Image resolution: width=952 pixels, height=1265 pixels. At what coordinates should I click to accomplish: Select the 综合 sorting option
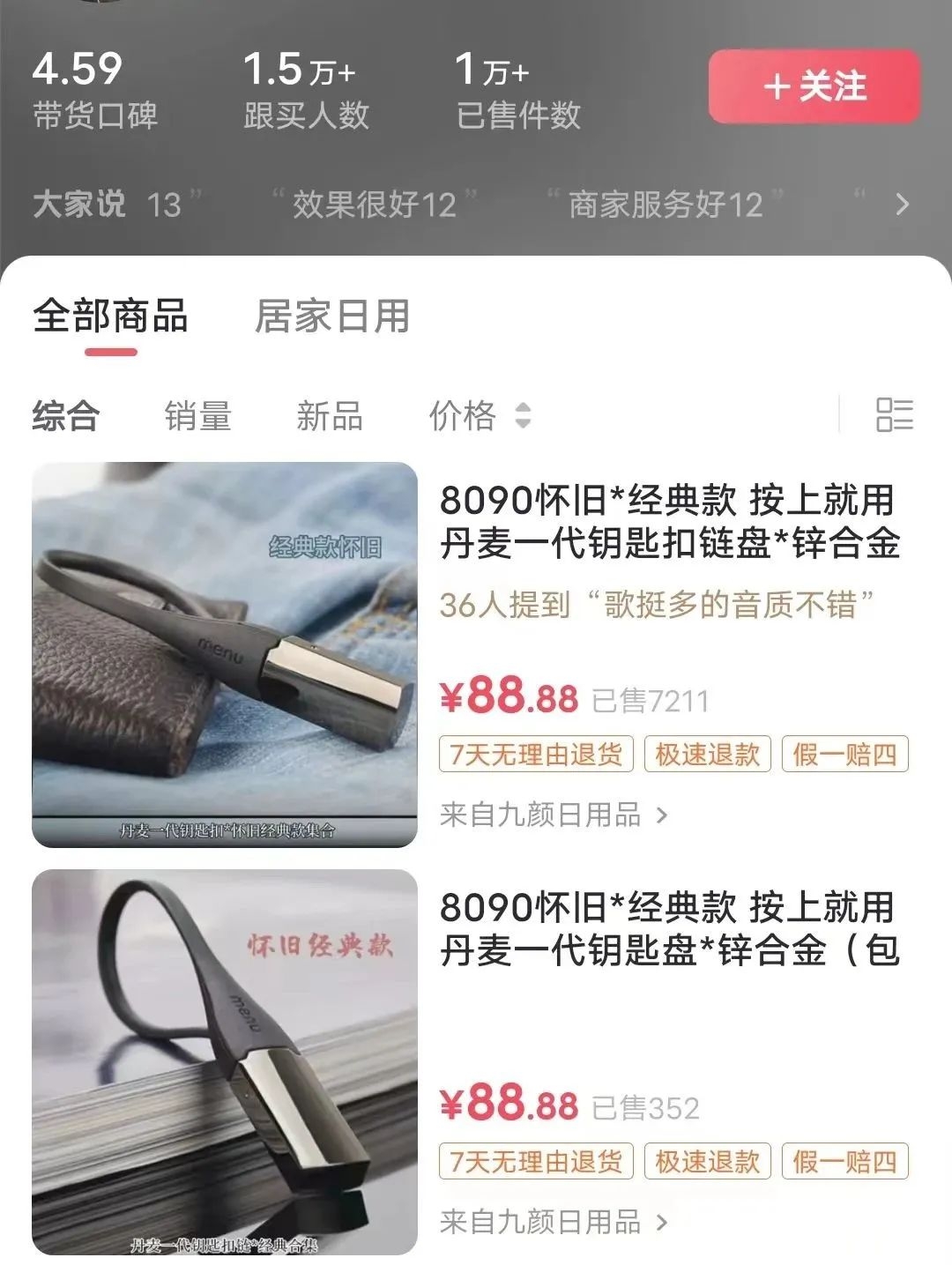pyautogui.click(x=64, y=418)
